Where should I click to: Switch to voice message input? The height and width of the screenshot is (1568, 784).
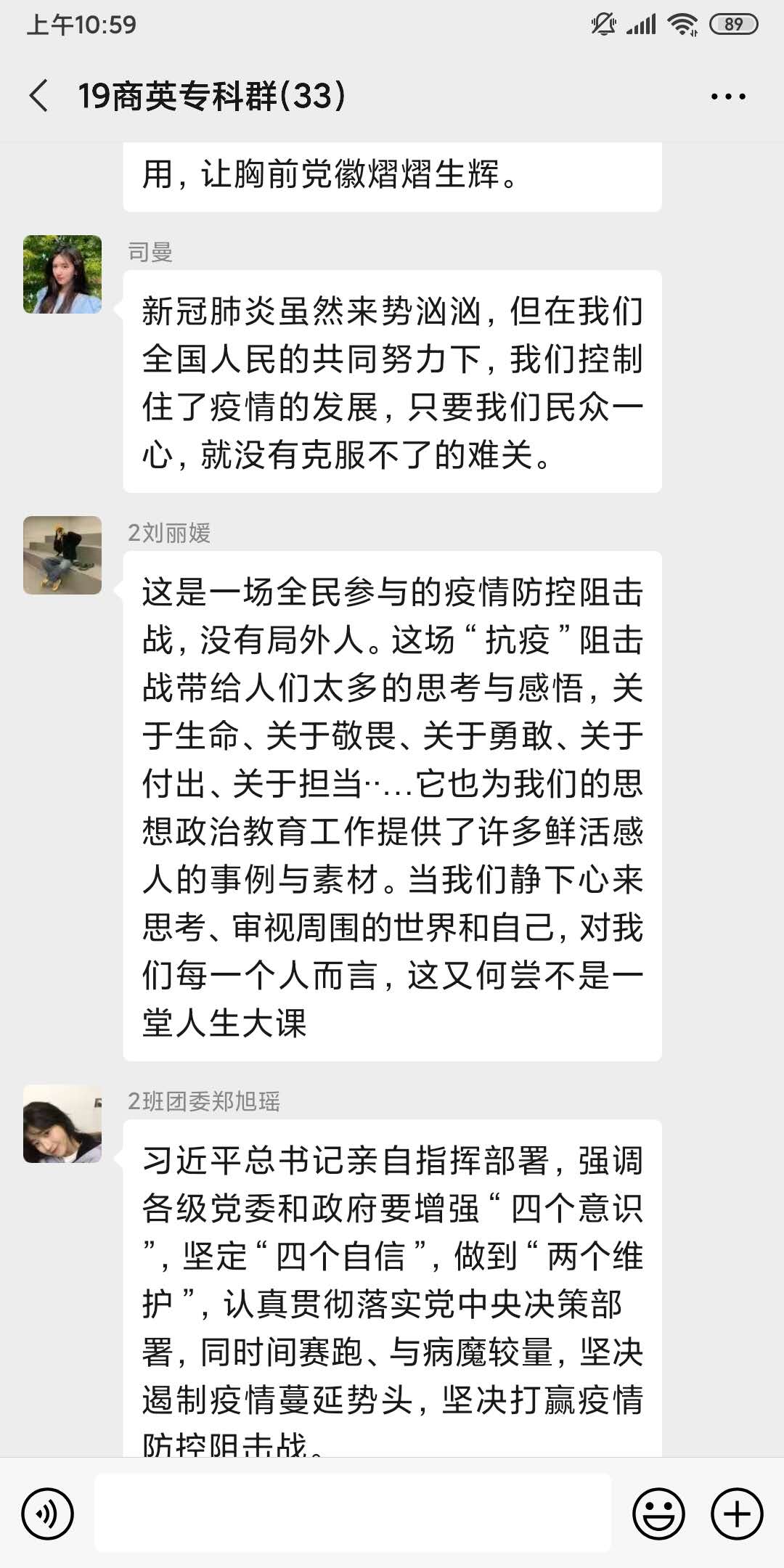click(48, 1514)
